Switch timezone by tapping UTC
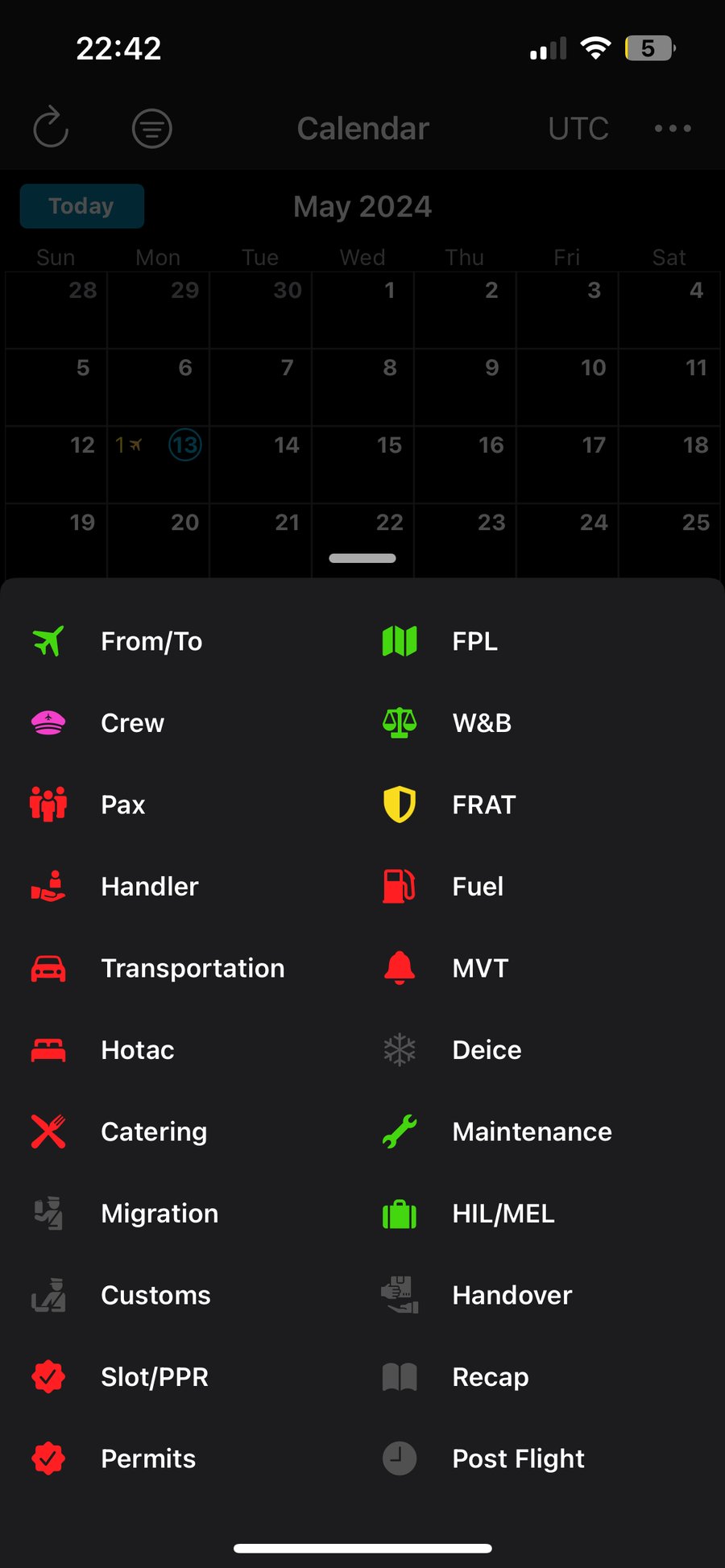The image size is (725, 1568). click(x=577, y=128)
